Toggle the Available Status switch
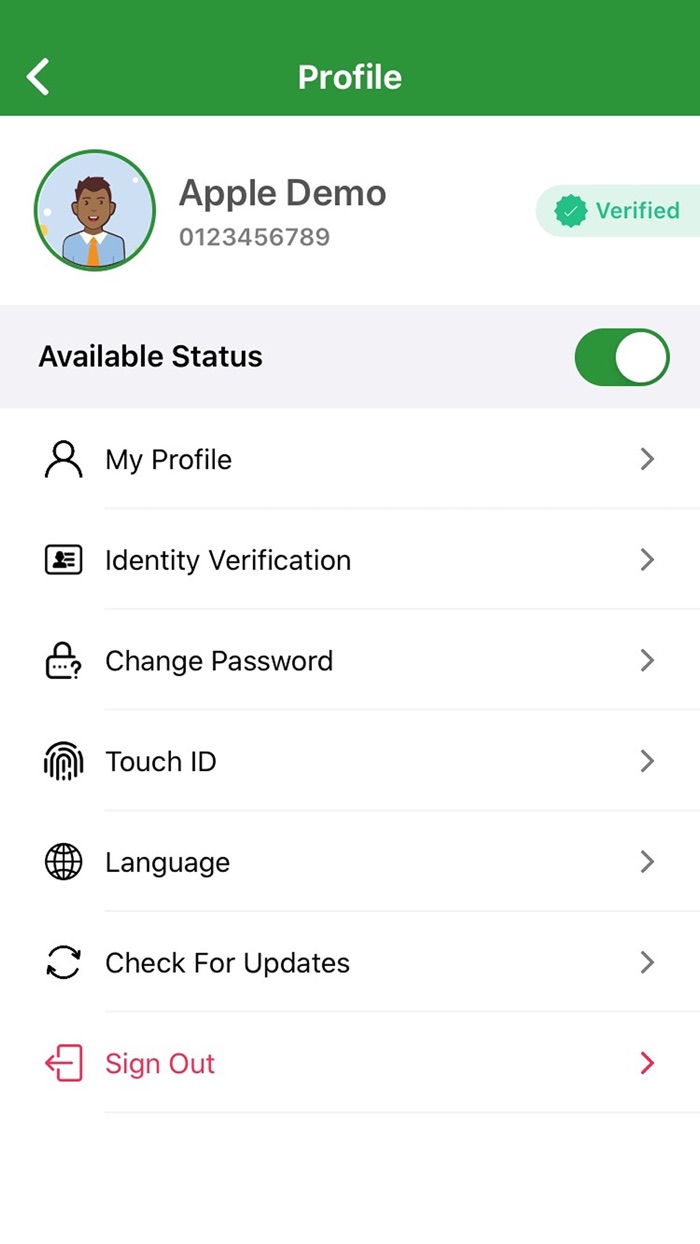This screenshot has height=1244, width=700. 621,357
